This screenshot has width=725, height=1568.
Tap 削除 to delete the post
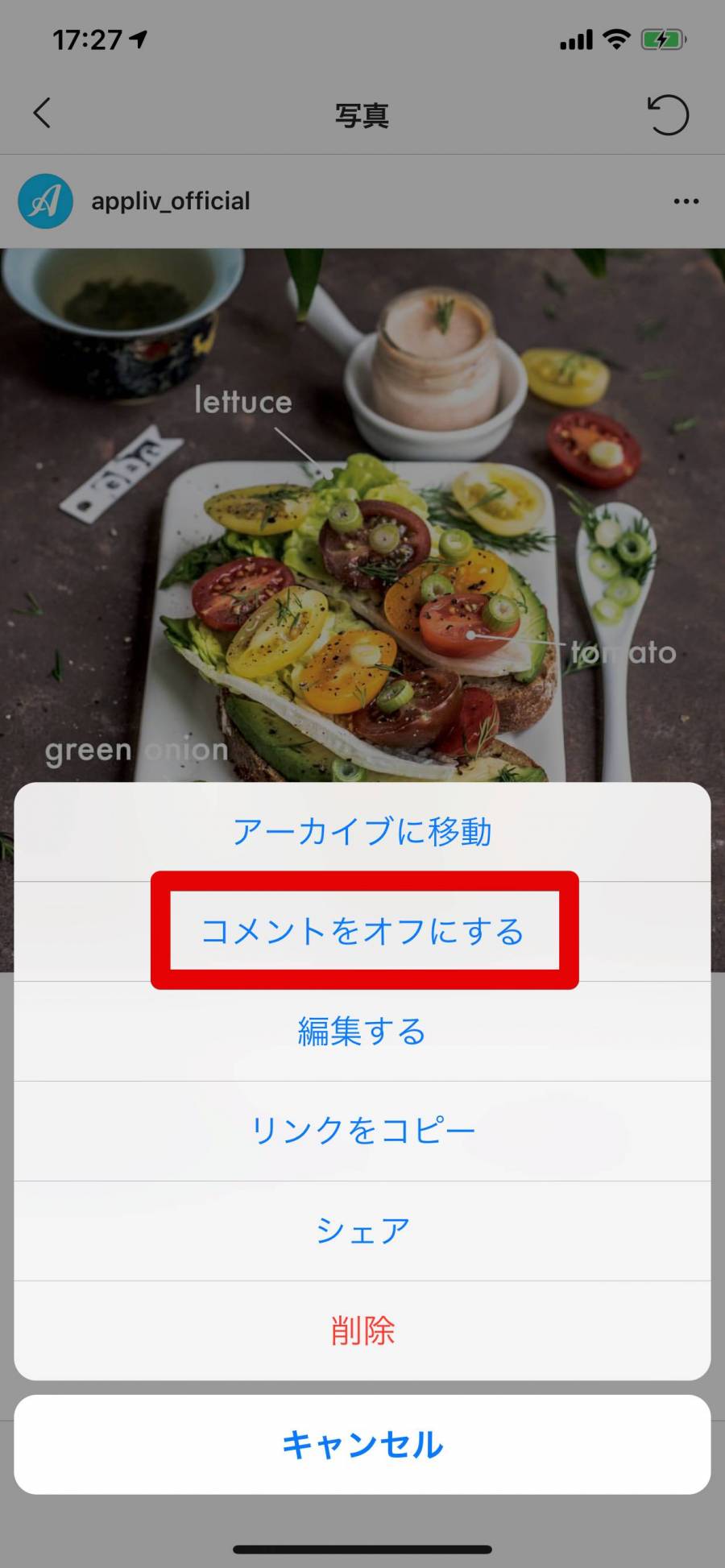pyautogui.click(x=362, y=1330)
